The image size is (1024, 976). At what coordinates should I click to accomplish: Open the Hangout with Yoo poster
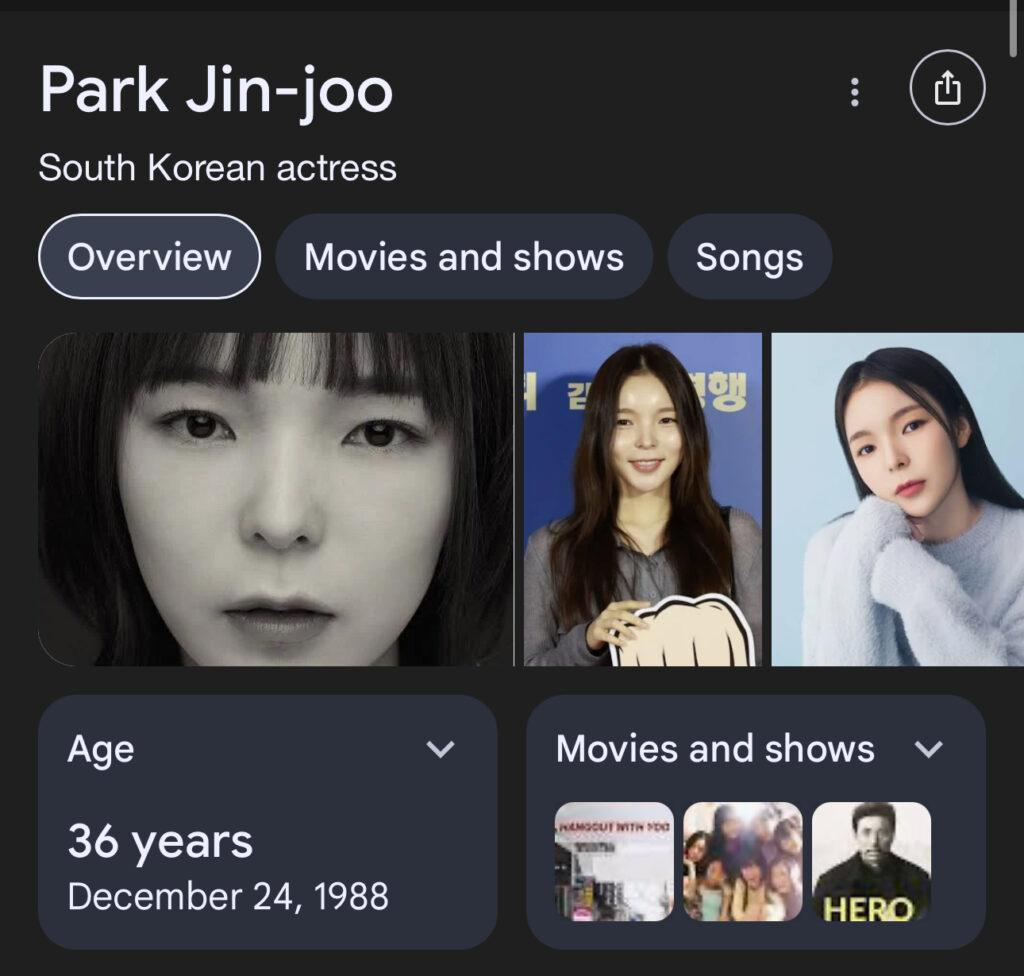click(x=614, y=861)
